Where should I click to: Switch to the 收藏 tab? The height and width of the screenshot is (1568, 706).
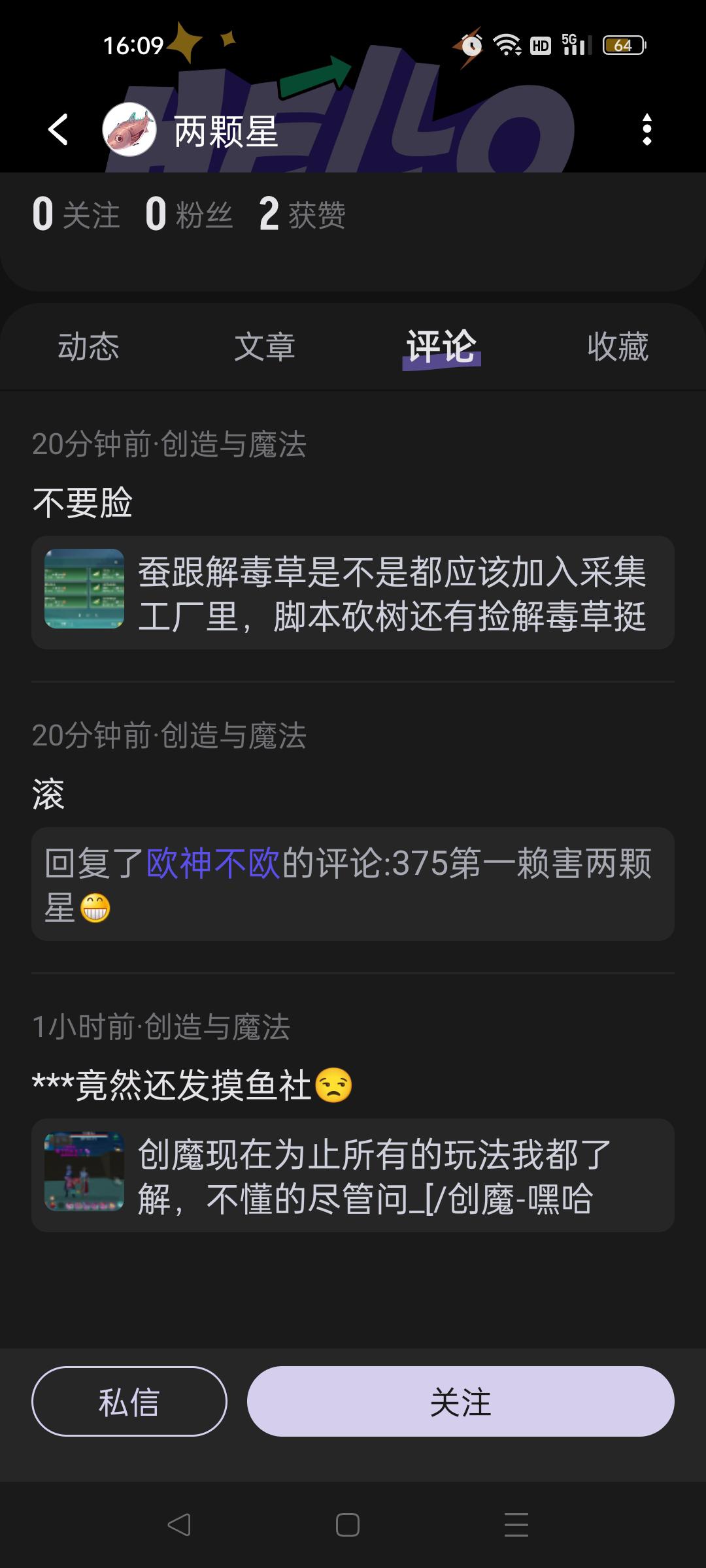616,347
